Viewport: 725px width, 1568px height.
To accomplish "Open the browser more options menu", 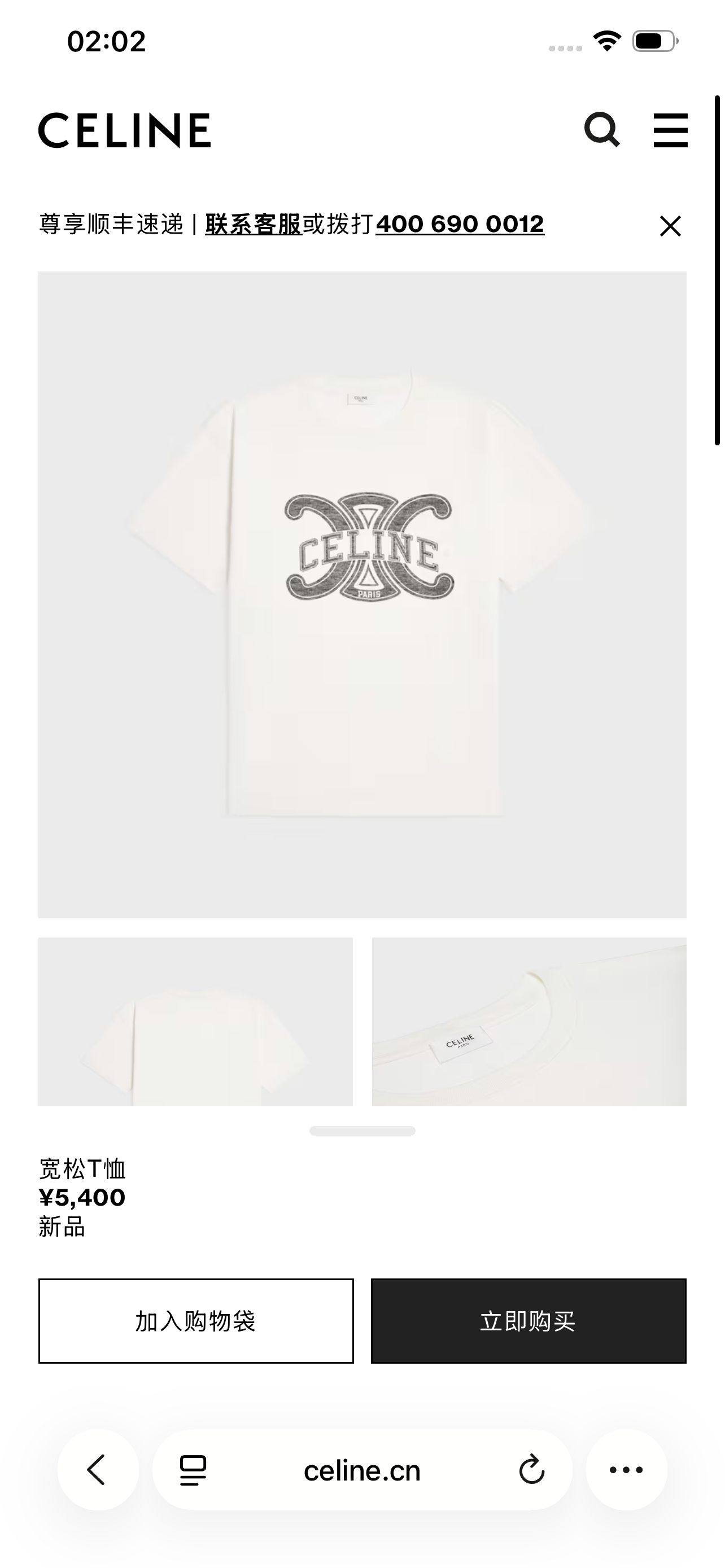I will click(x=626, y=1470).
